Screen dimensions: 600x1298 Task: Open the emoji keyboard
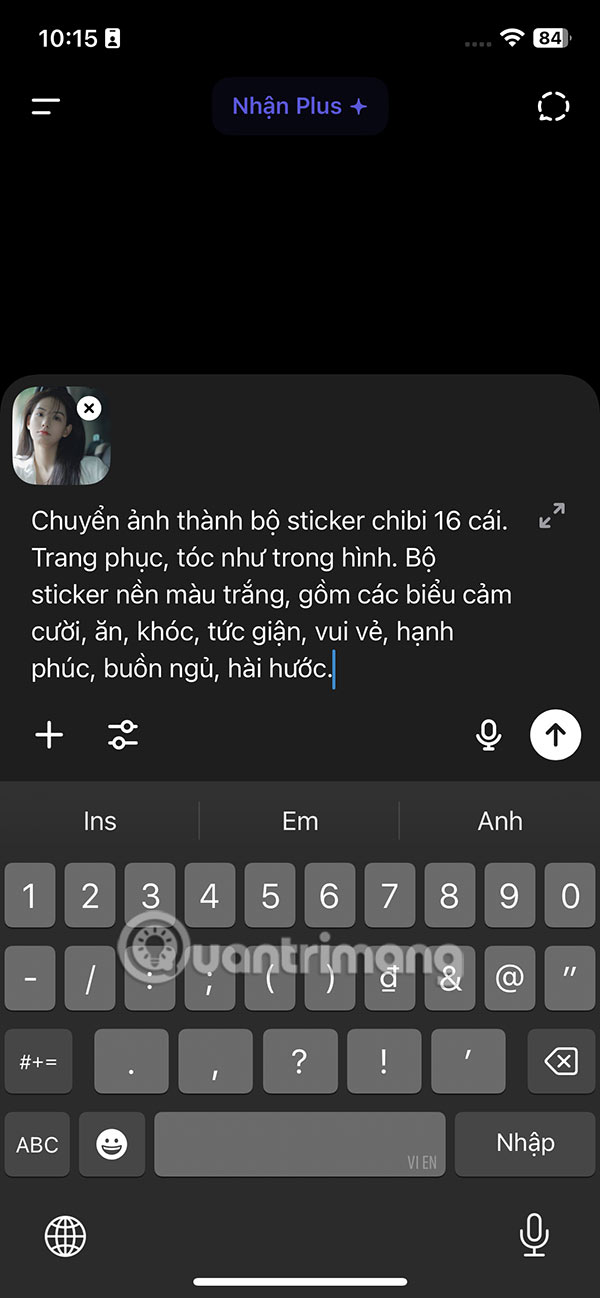(111, 1144)
